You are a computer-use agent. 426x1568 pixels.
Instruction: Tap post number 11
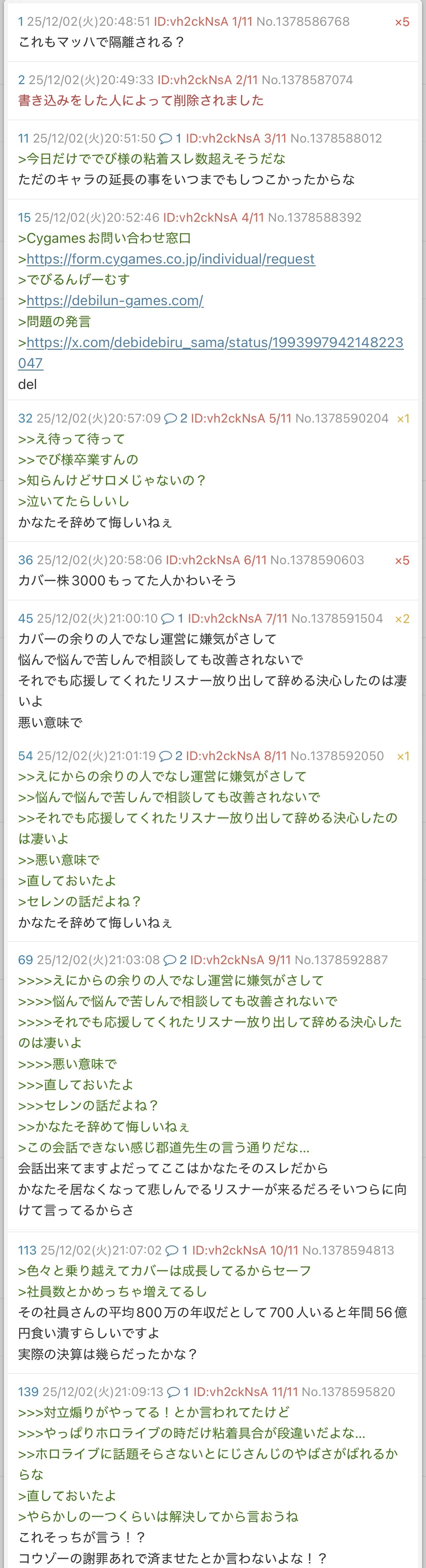click(x=23, y=138)
